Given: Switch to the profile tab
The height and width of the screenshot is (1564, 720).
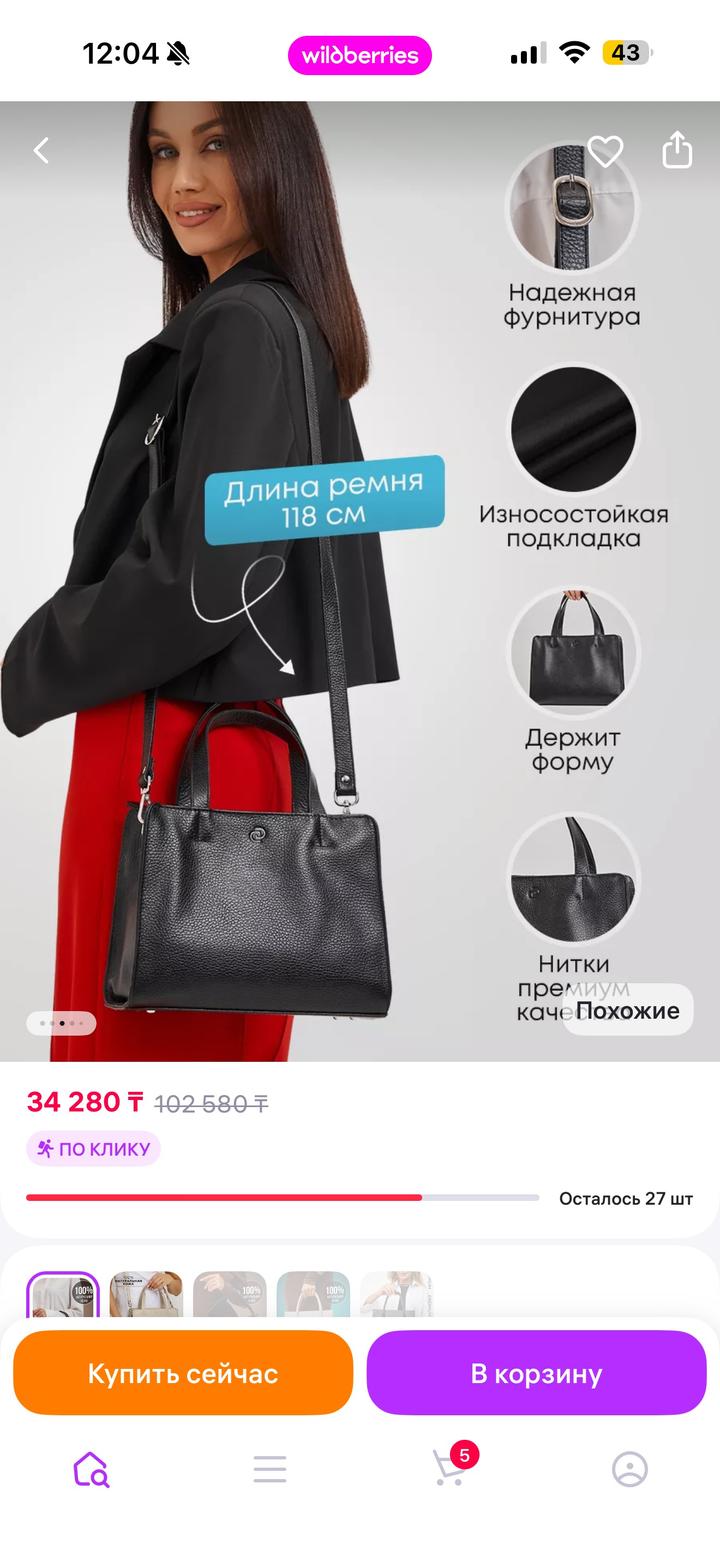Looking at the screenshot, I should click(629, 1469).
